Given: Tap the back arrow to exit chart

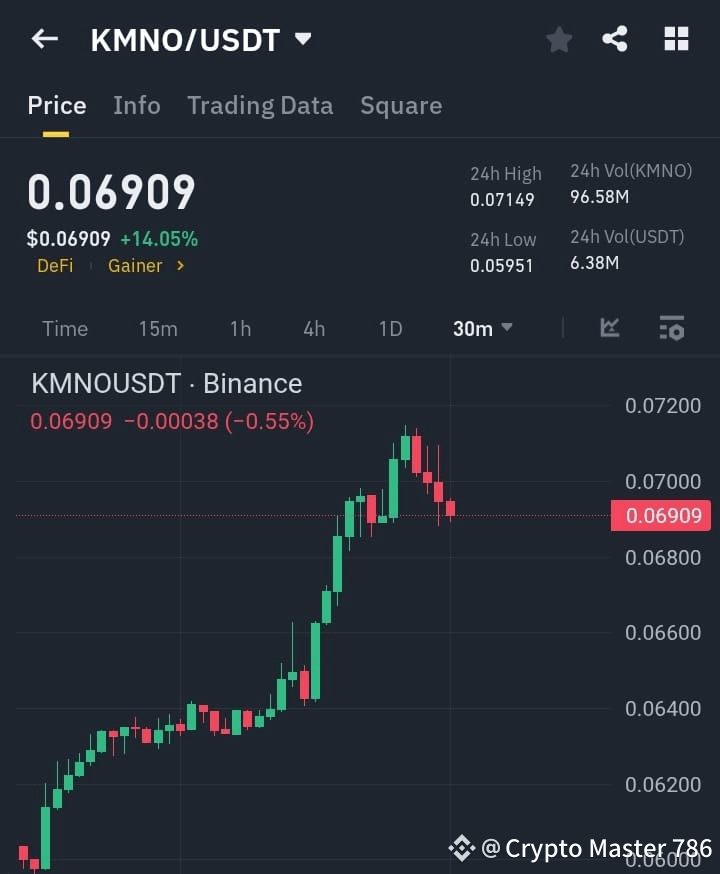Looking at the screenshot, I should point(43,39).
